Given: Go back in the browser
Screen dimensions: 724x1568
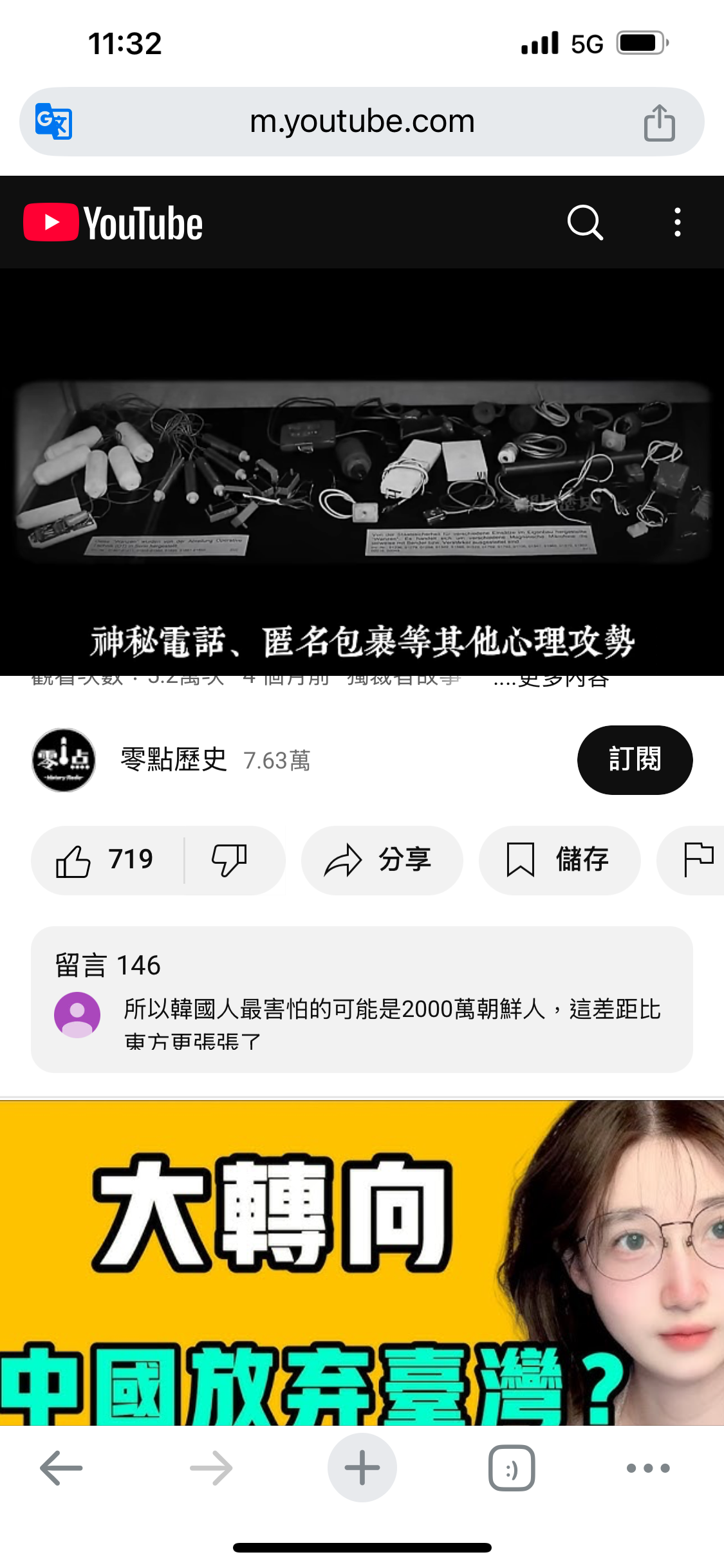Looking at the screenshot, I should (61, 1468).
